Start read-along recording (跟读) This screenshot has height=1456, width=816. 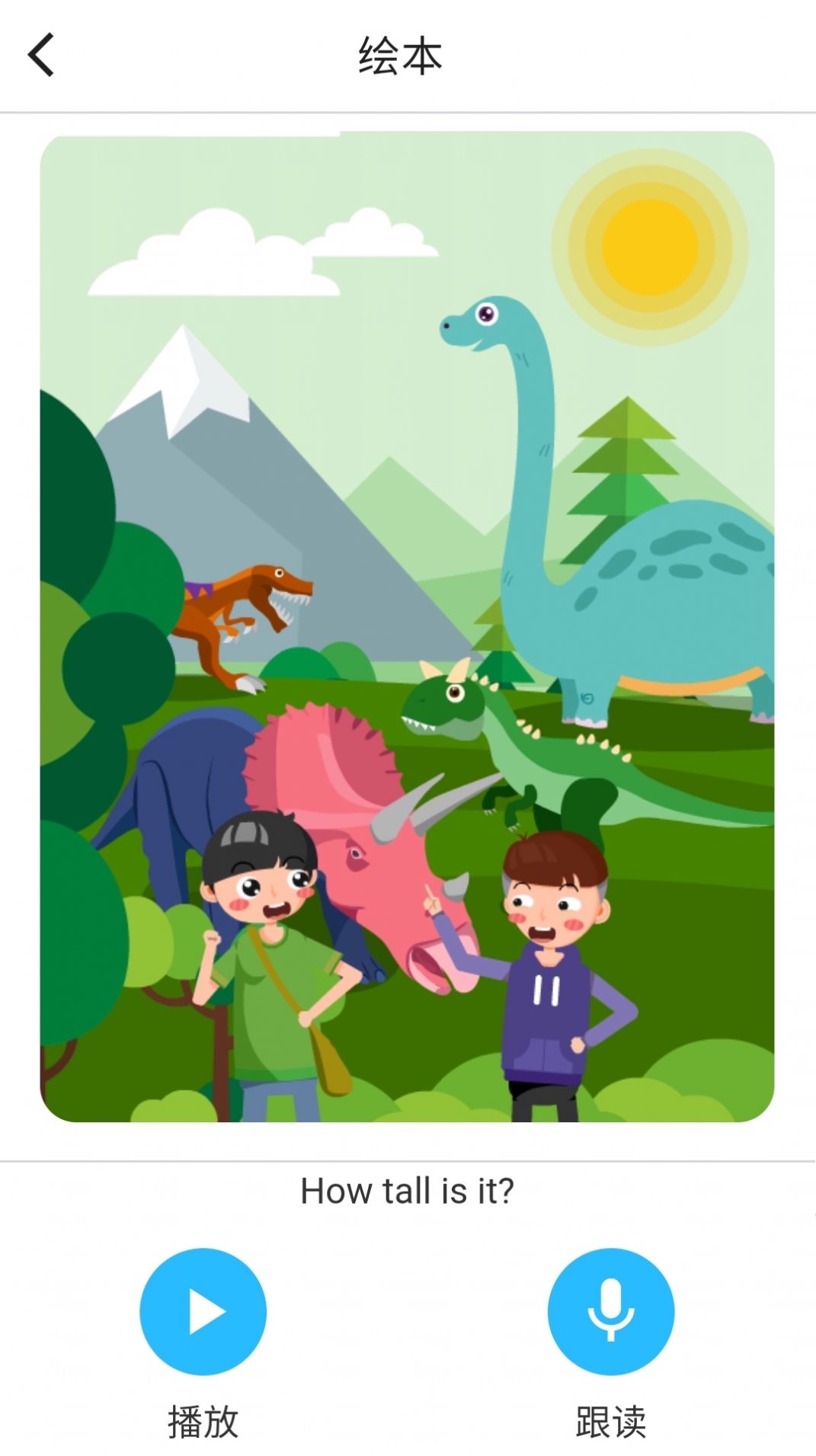610,1311
